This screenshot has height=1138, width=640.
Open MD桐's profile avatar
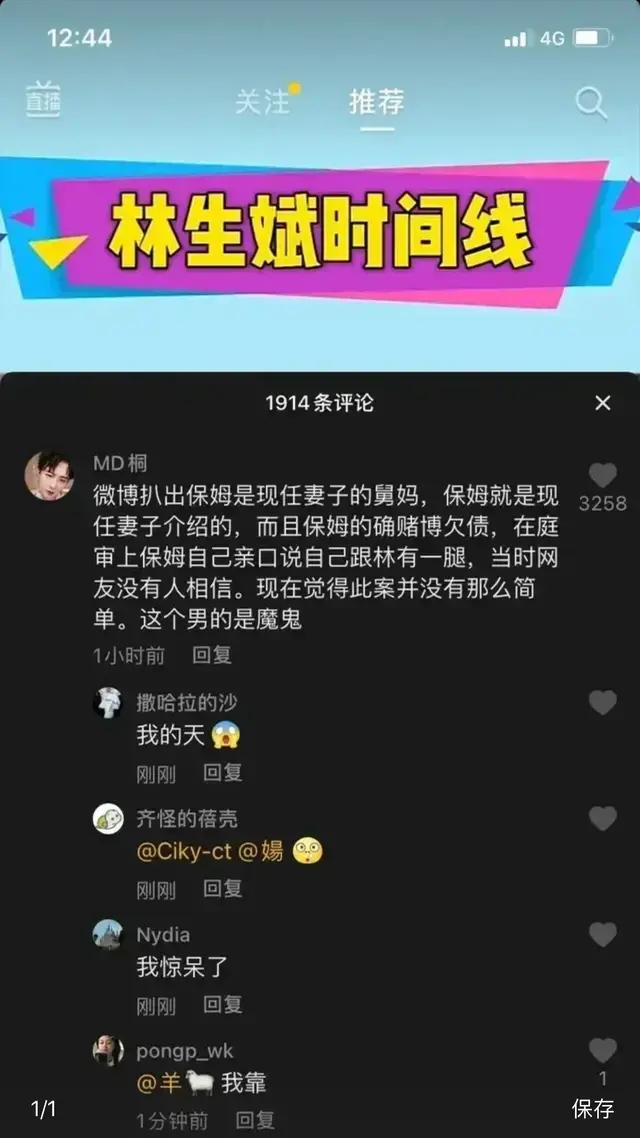(x=49, y=474)
